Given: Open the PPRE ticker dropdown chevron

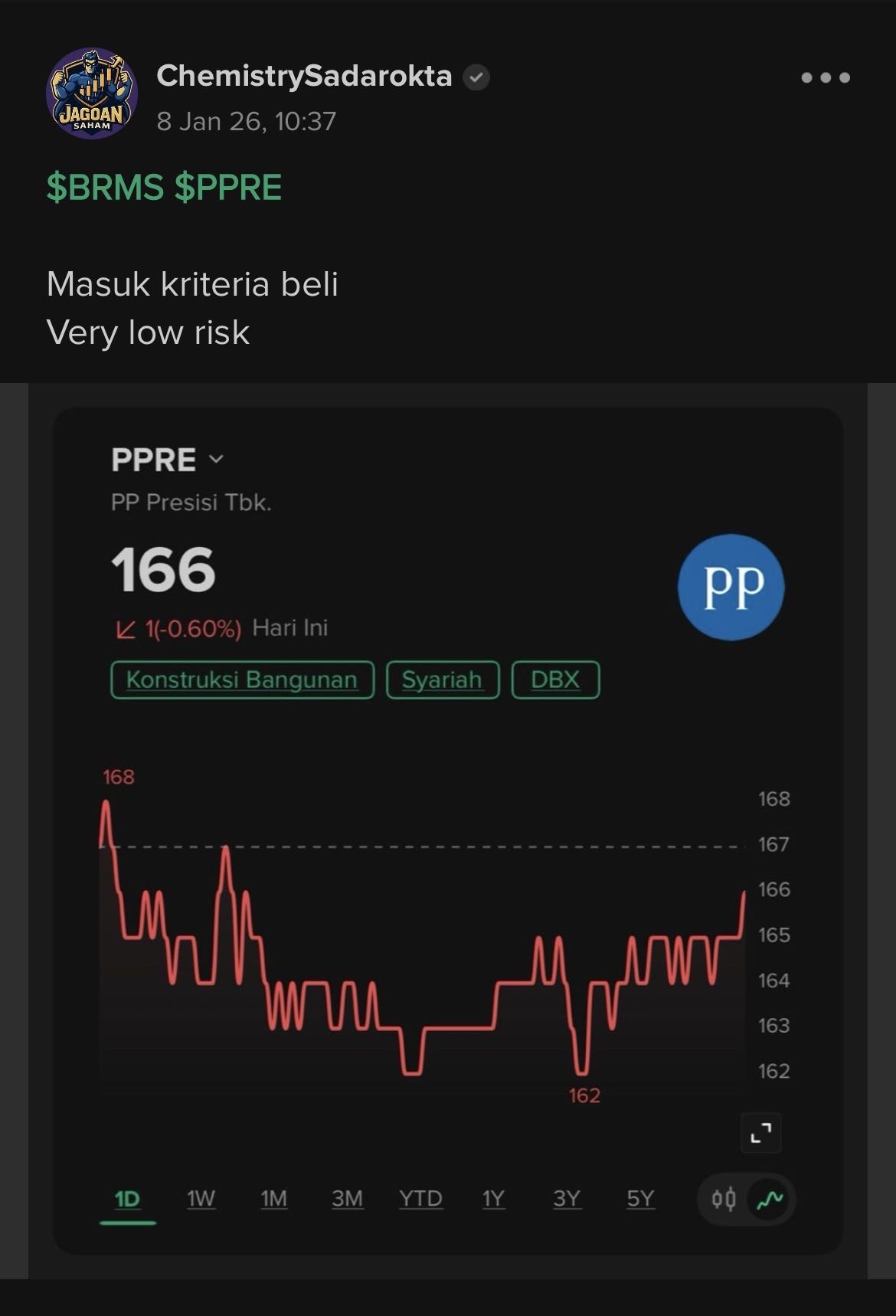Looking at the screenshot, I should (217, 459).
